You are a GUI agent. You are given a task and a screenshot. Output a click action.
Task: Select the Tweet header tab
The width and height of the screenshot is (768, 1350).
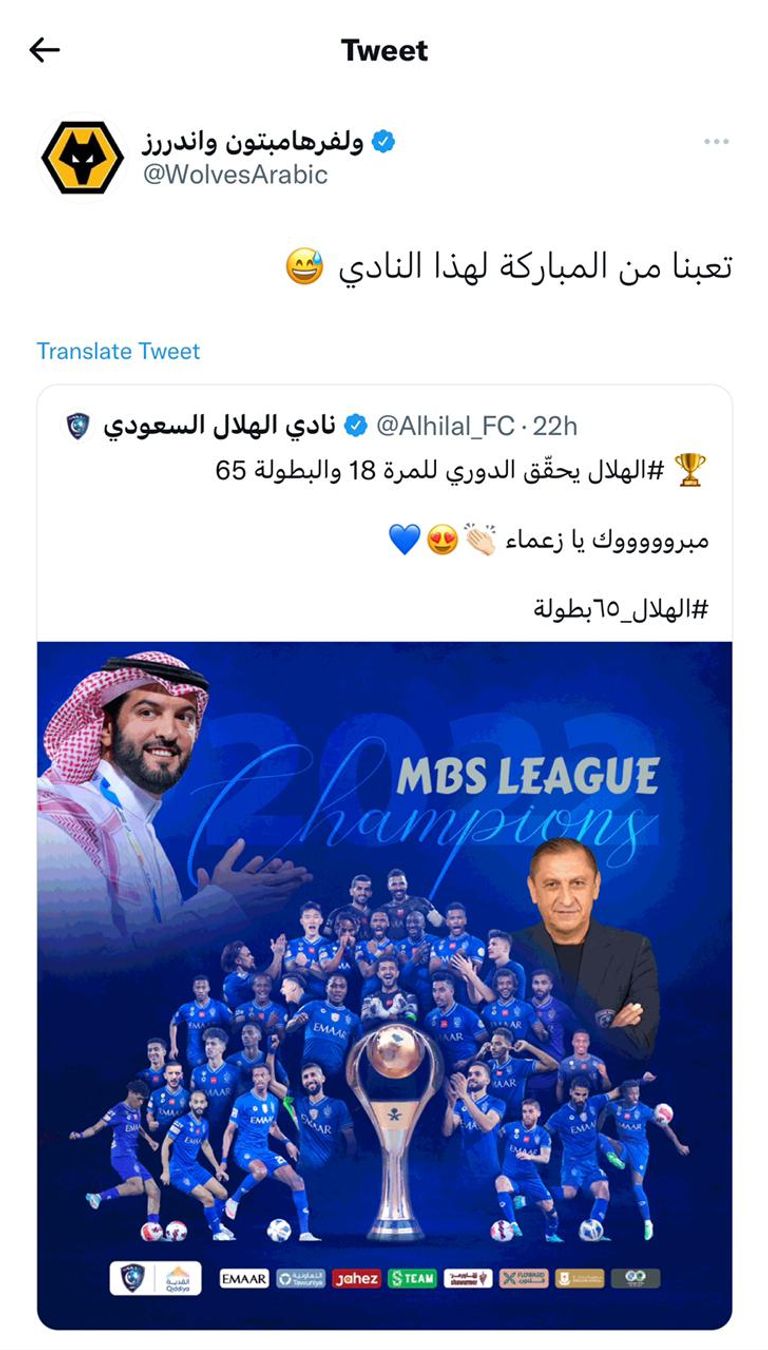pos(384,50)
